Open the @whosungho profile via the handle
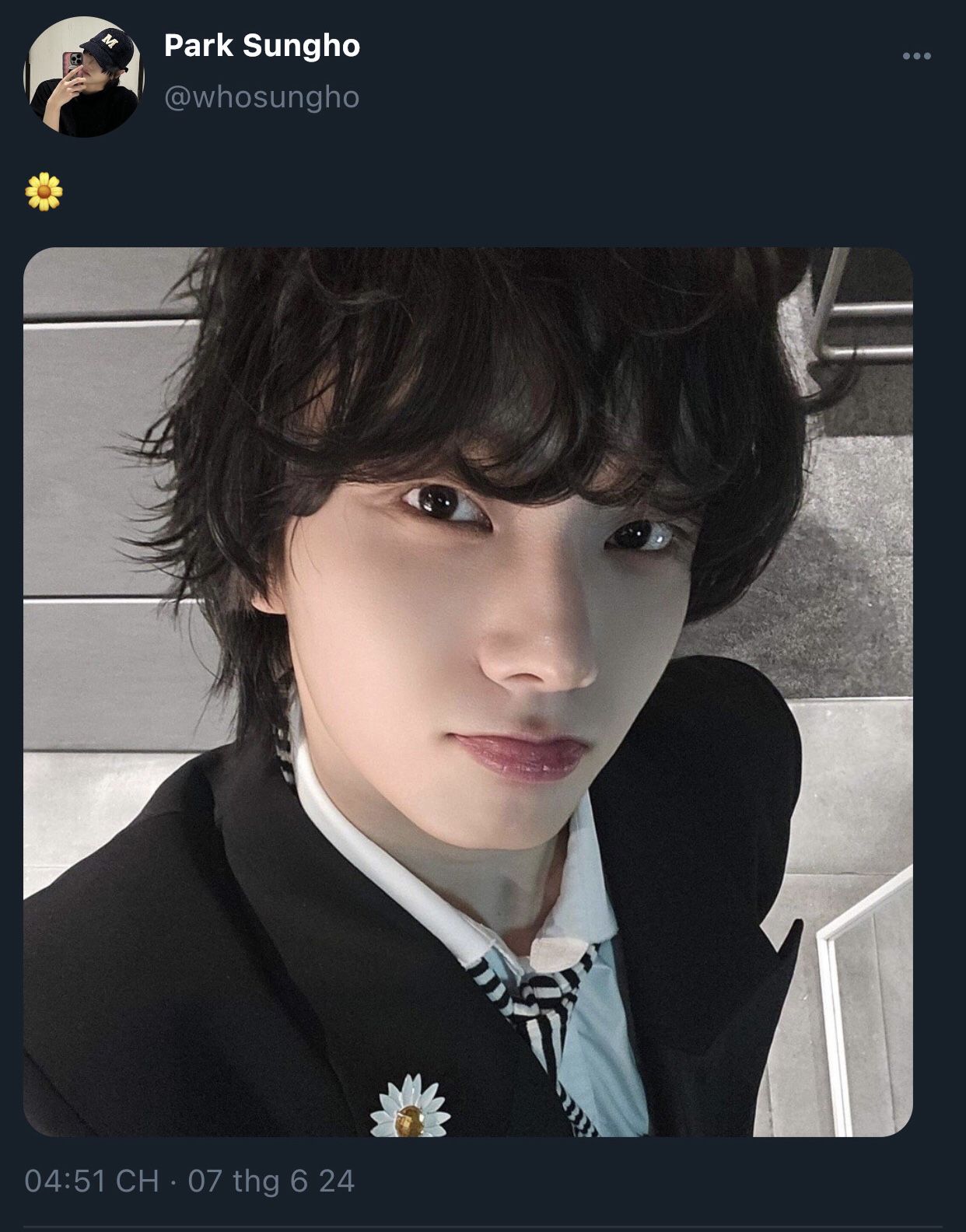966x1232 pixels. 261,98
